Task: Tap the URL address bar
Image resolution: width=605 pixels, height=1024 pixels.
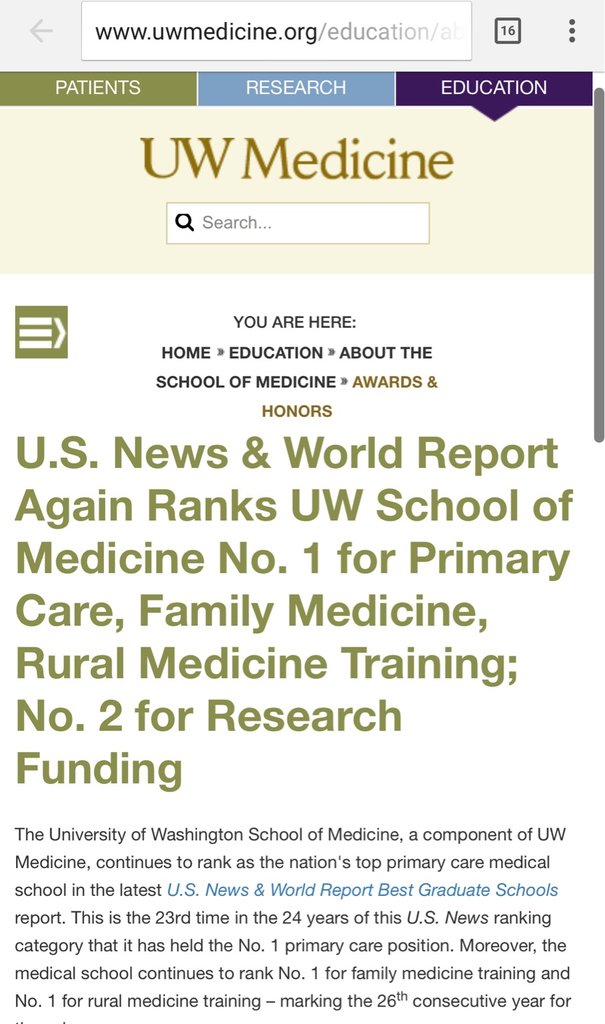Action: pyautogui.click(x=276, y=31)
